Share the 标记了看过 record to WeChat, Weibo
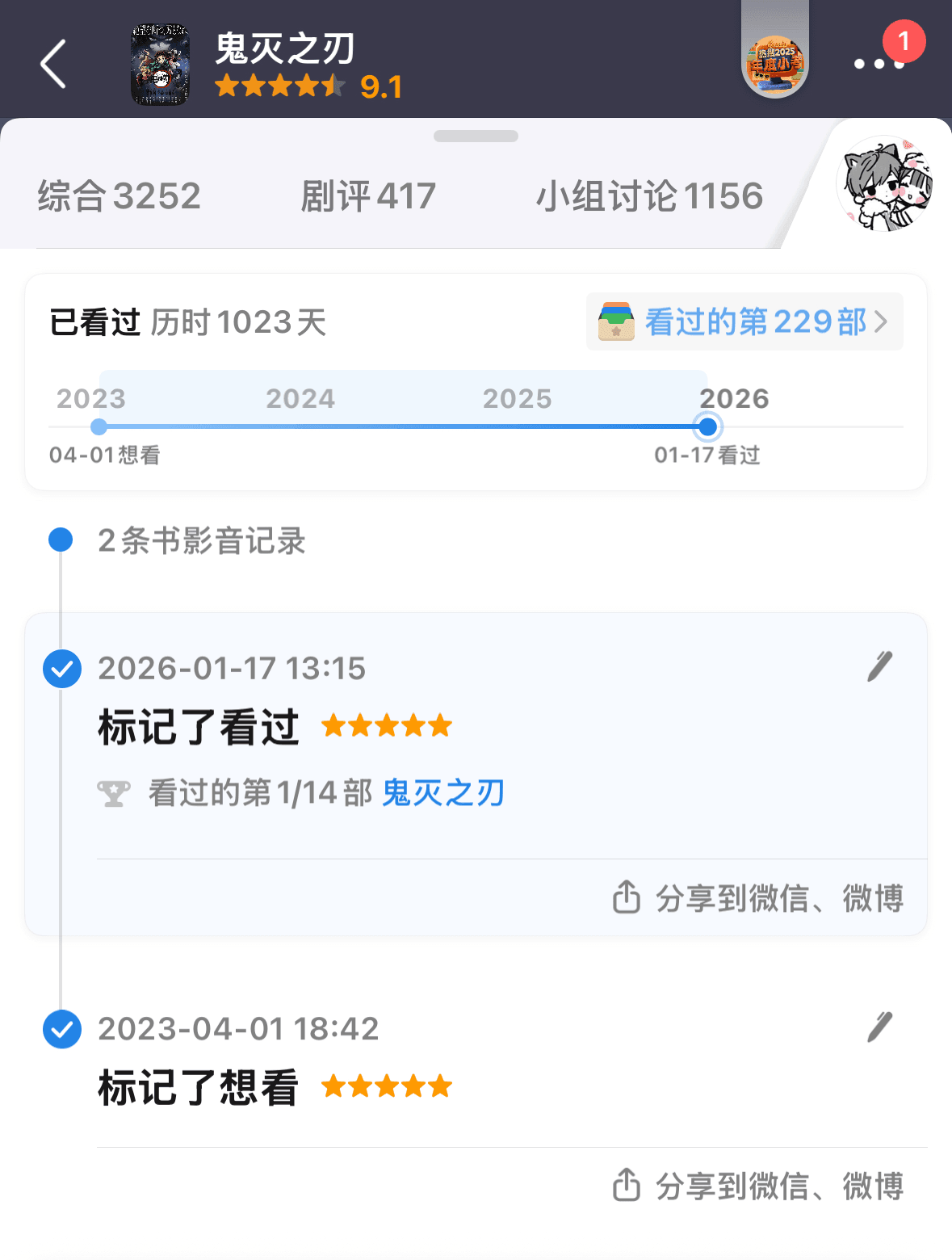Screen dimensions: 952x1260 coord(757,898)
